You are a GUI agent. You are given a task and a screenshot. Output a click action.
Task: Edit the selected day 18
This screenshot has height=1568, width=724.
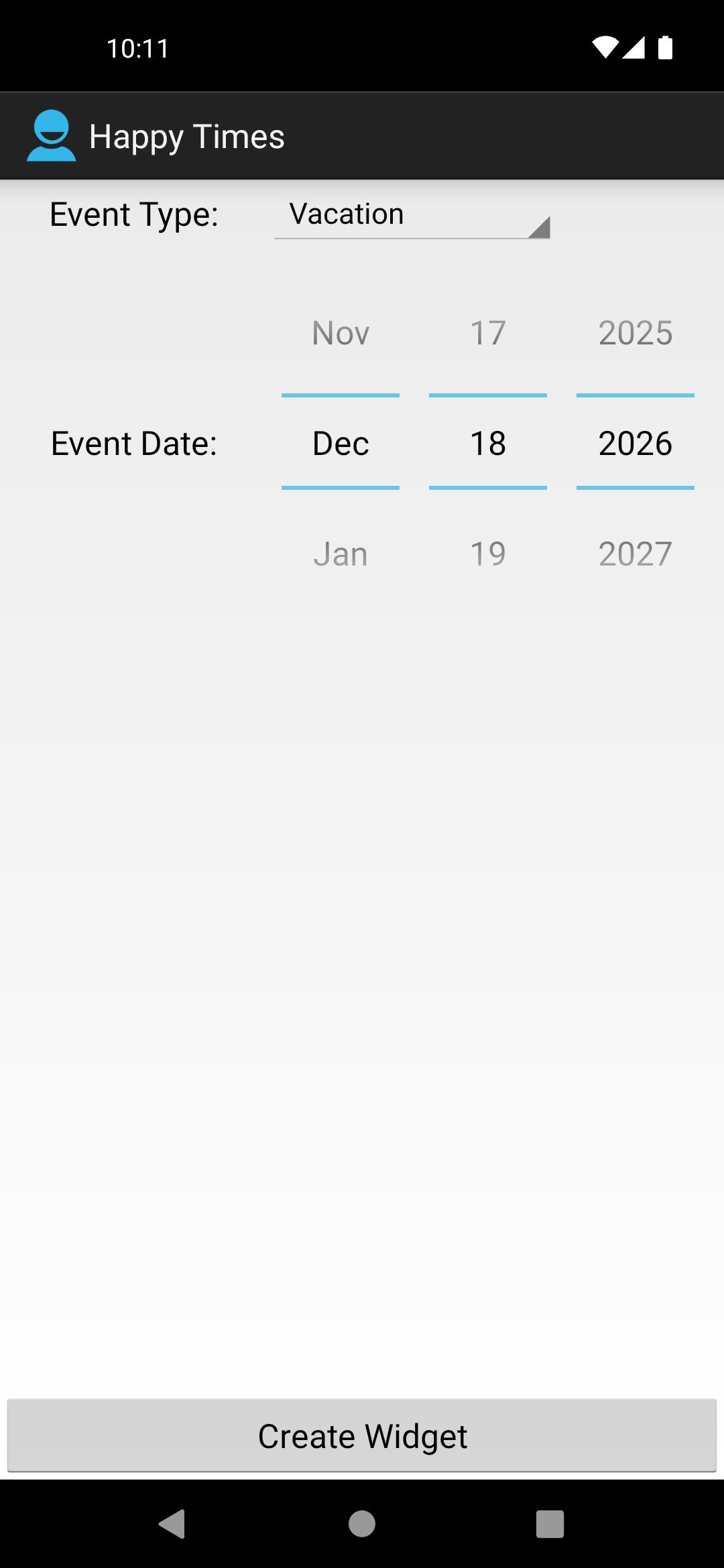tap(488, 444)
